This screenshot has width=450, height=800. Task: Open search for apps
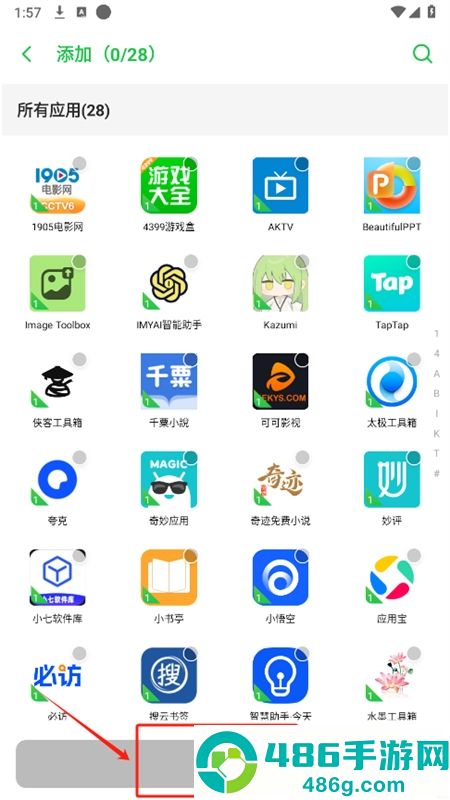[x=422, y=54]
